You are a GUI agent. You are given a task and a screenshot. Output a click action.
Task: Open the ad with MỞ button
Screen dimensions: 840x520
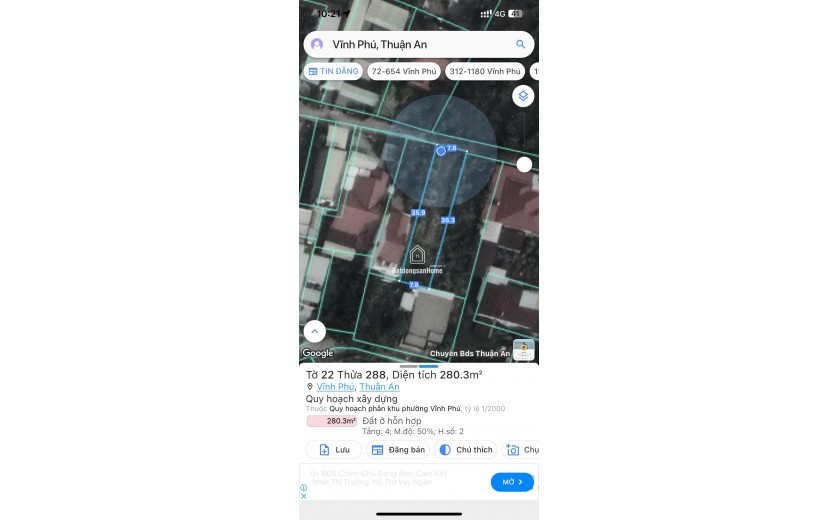click(x=512, y=482)
